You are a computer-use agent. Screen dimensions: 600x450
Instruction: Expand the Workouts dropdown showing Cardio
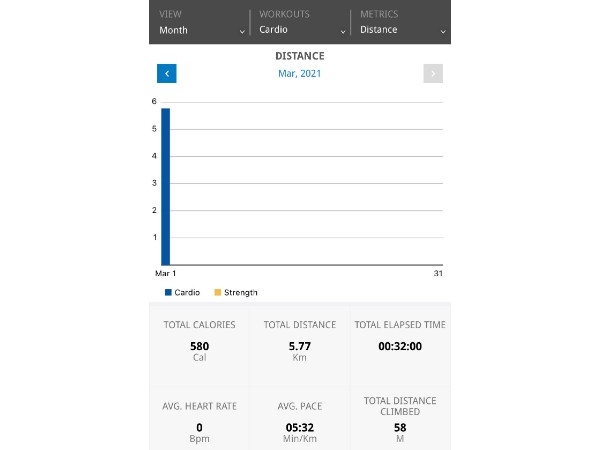pyautogui.click(x=299, y=22)
